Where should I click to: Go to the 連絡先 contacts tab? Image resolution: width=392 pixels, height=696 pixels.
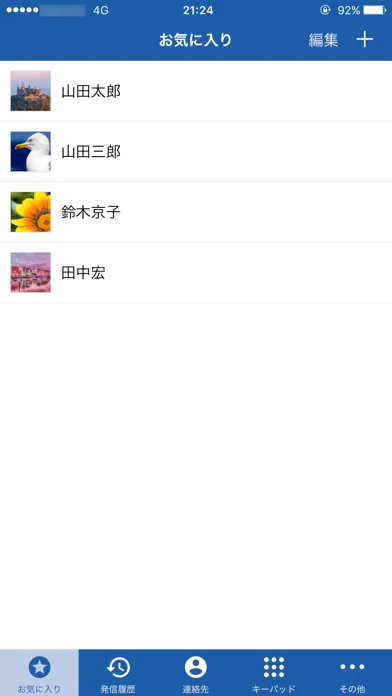(x=196, y=673)
